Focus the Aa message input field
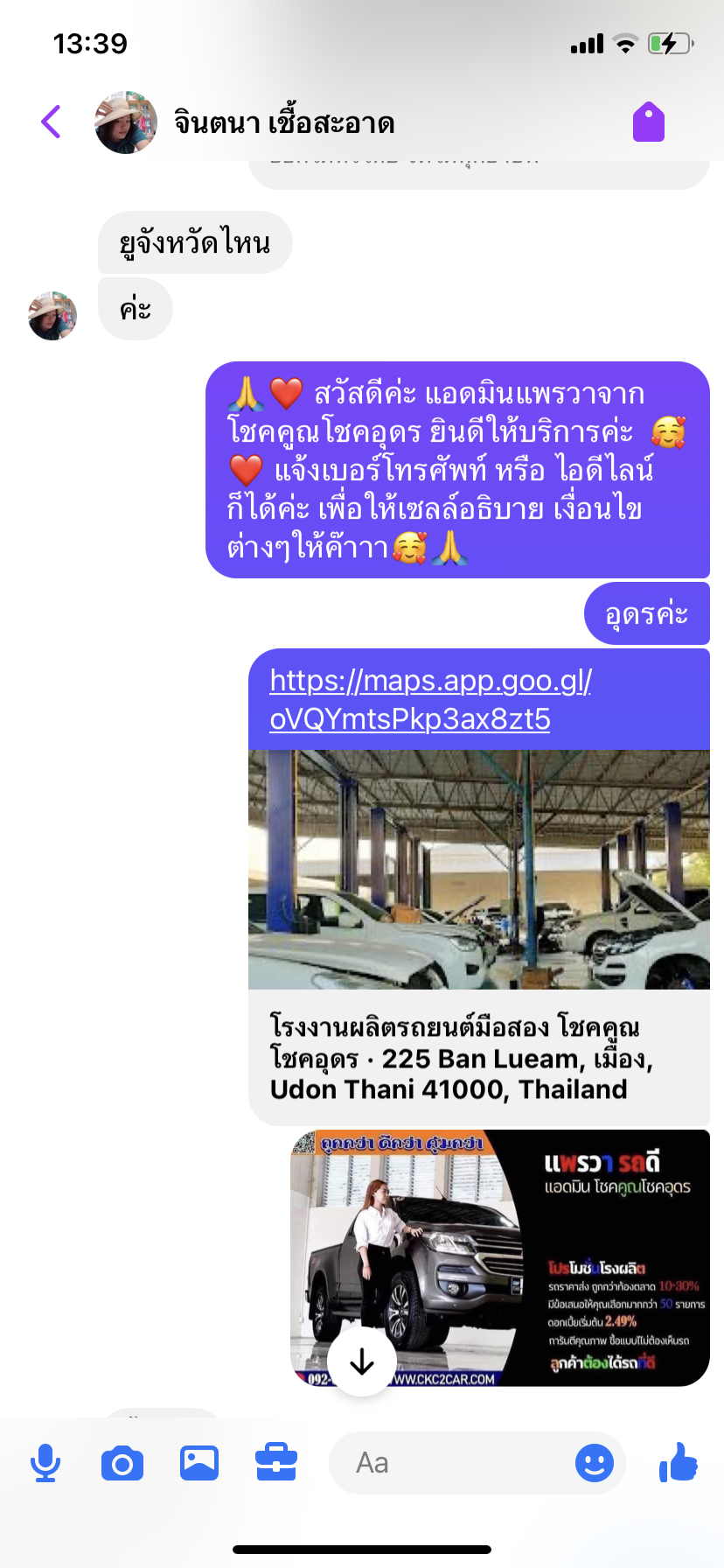 tap(446, 1463)
